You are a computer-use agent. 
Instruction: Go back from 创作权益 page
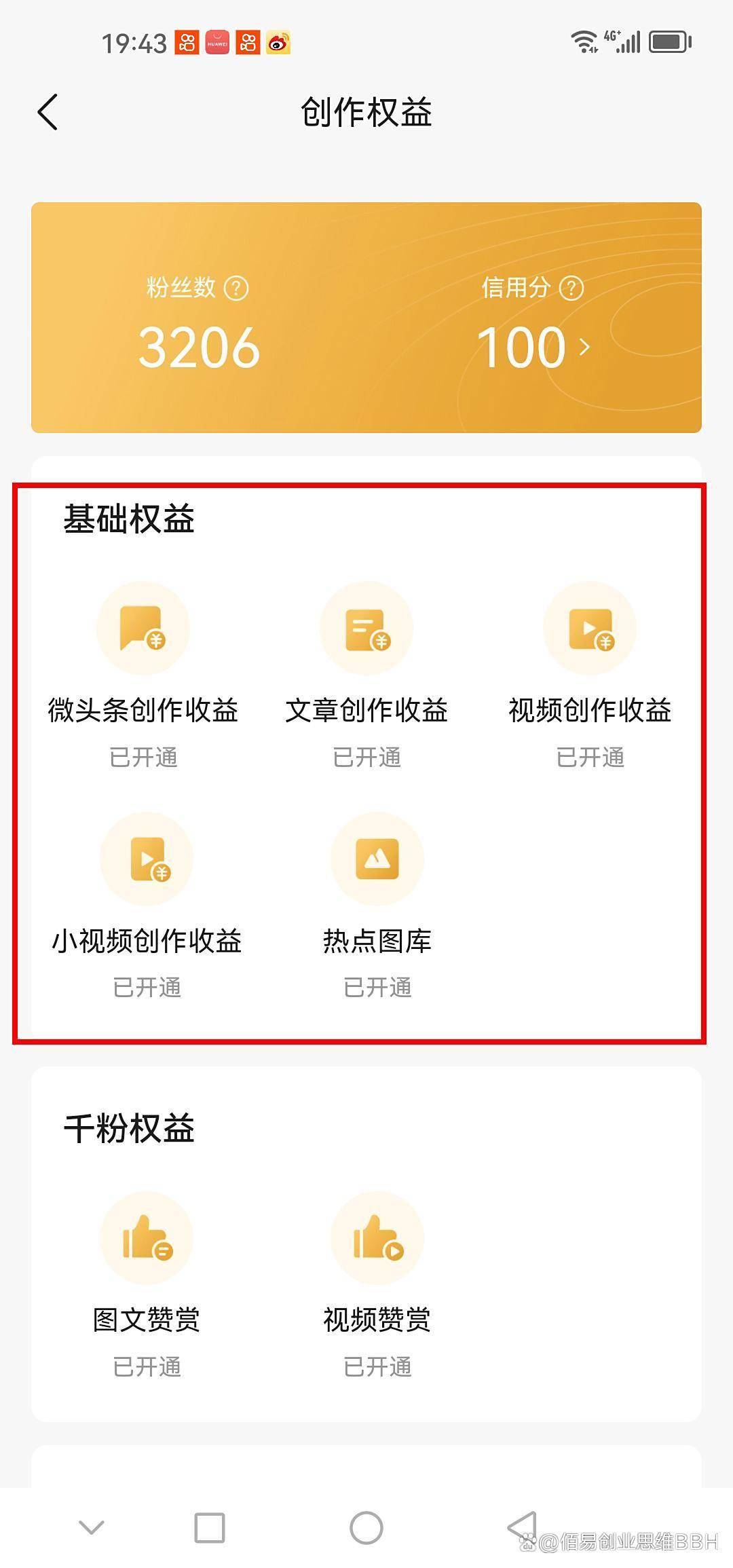pyautogui.click(x=48, y=112)
